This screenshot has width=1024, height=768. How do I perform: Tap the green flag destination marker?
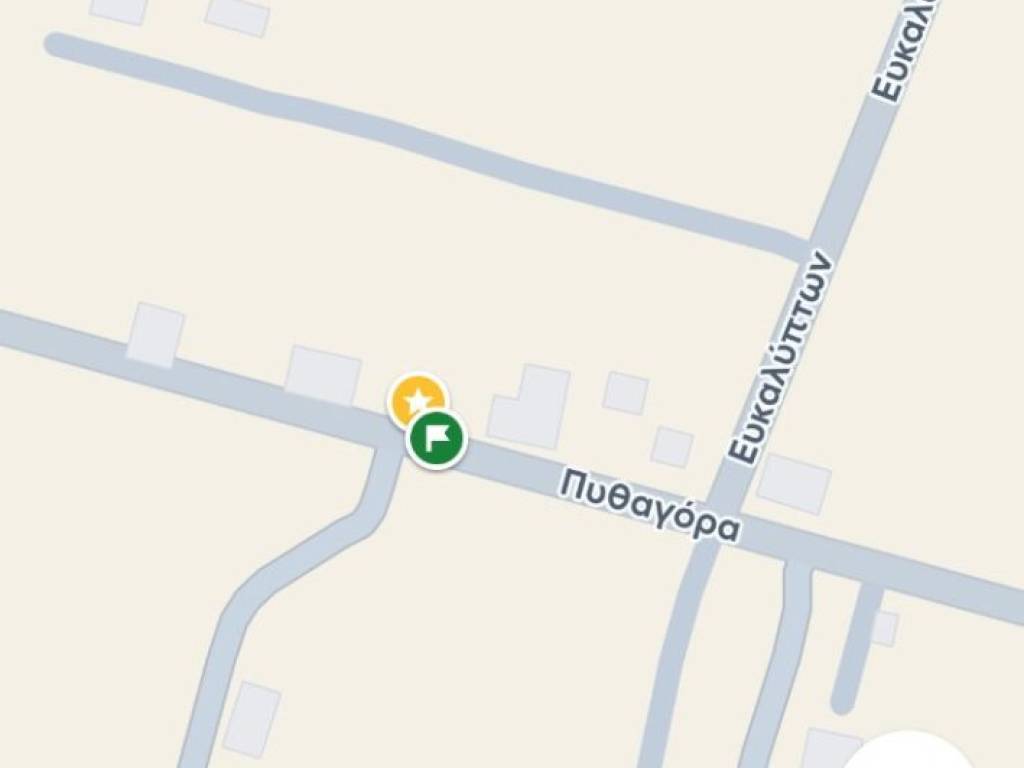pos(437,439)
